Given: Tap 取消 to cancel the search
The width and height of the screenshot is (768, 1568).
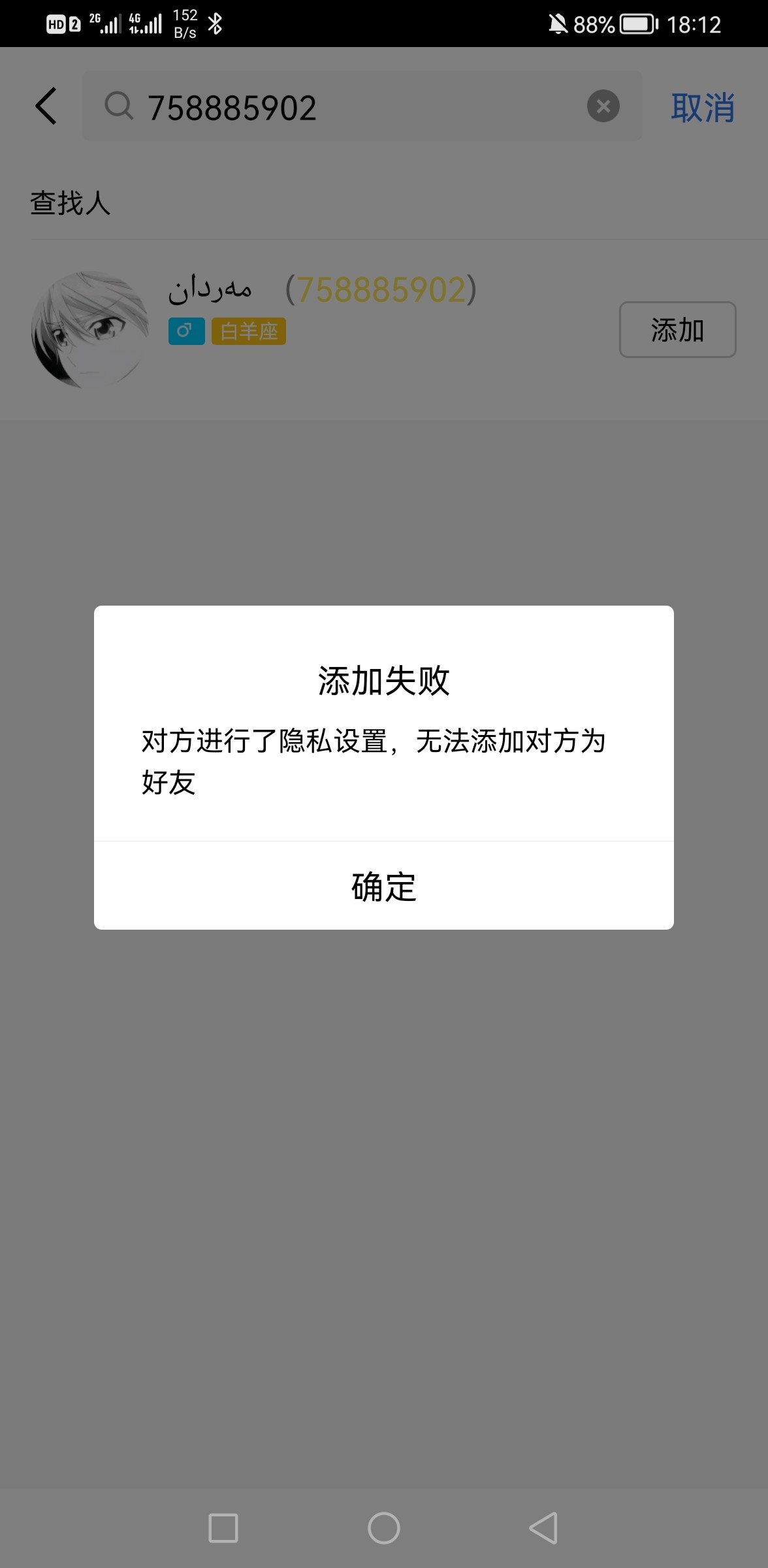Looking at the screenshot, I should tap(703, 108).
